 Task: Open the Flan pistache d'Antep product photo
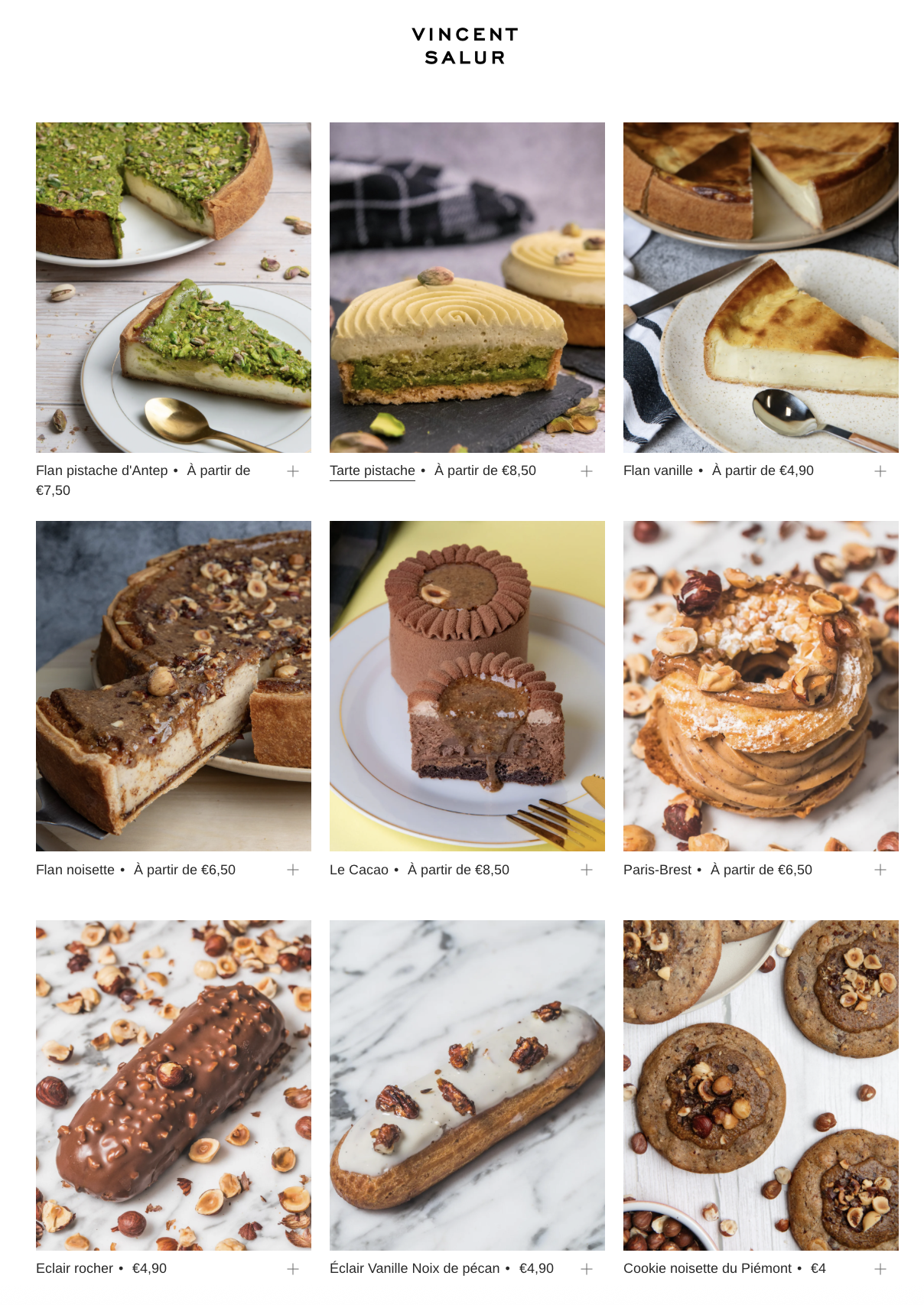pos(174,287)
